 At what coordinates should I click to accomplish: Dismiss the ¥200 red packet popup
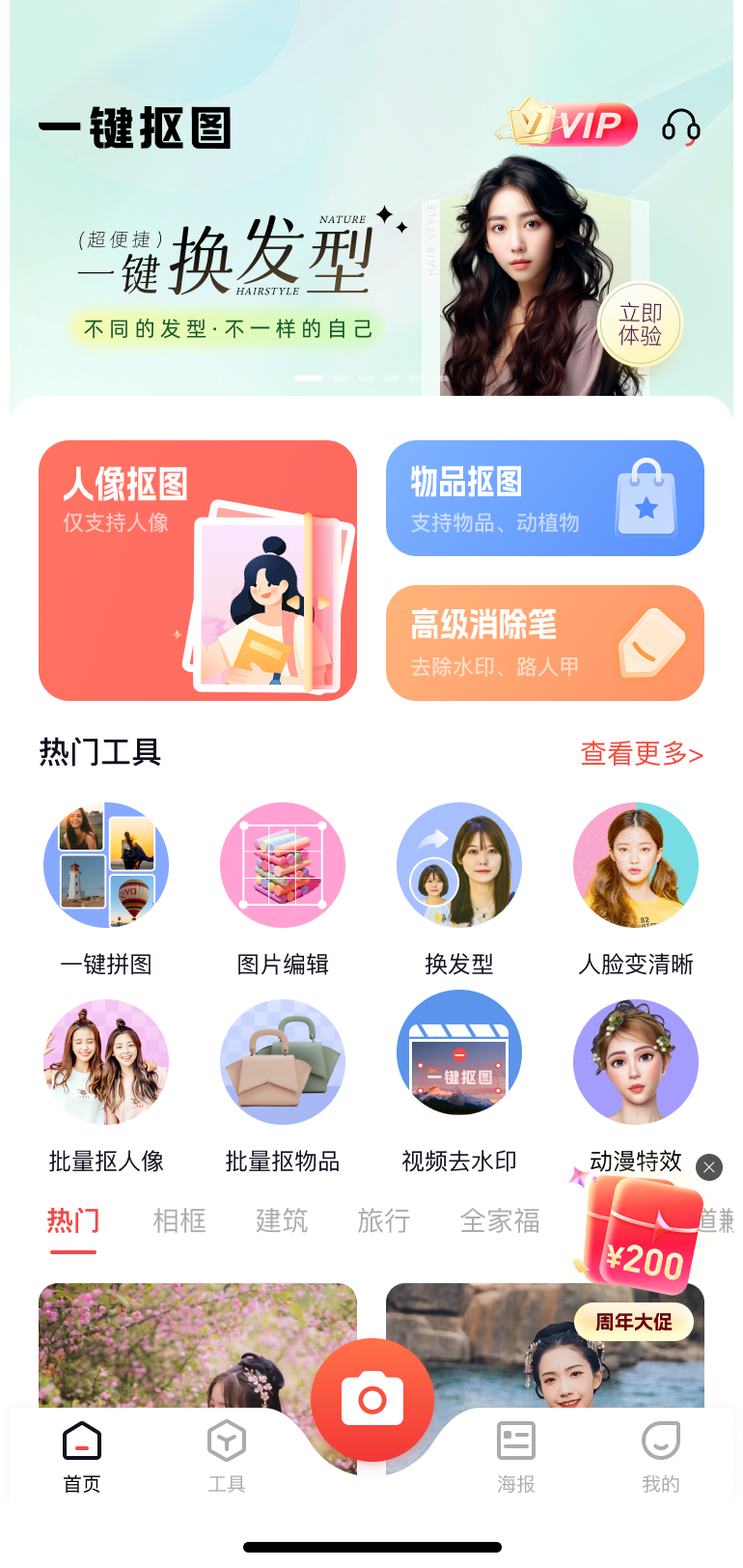click(709, 1167)
